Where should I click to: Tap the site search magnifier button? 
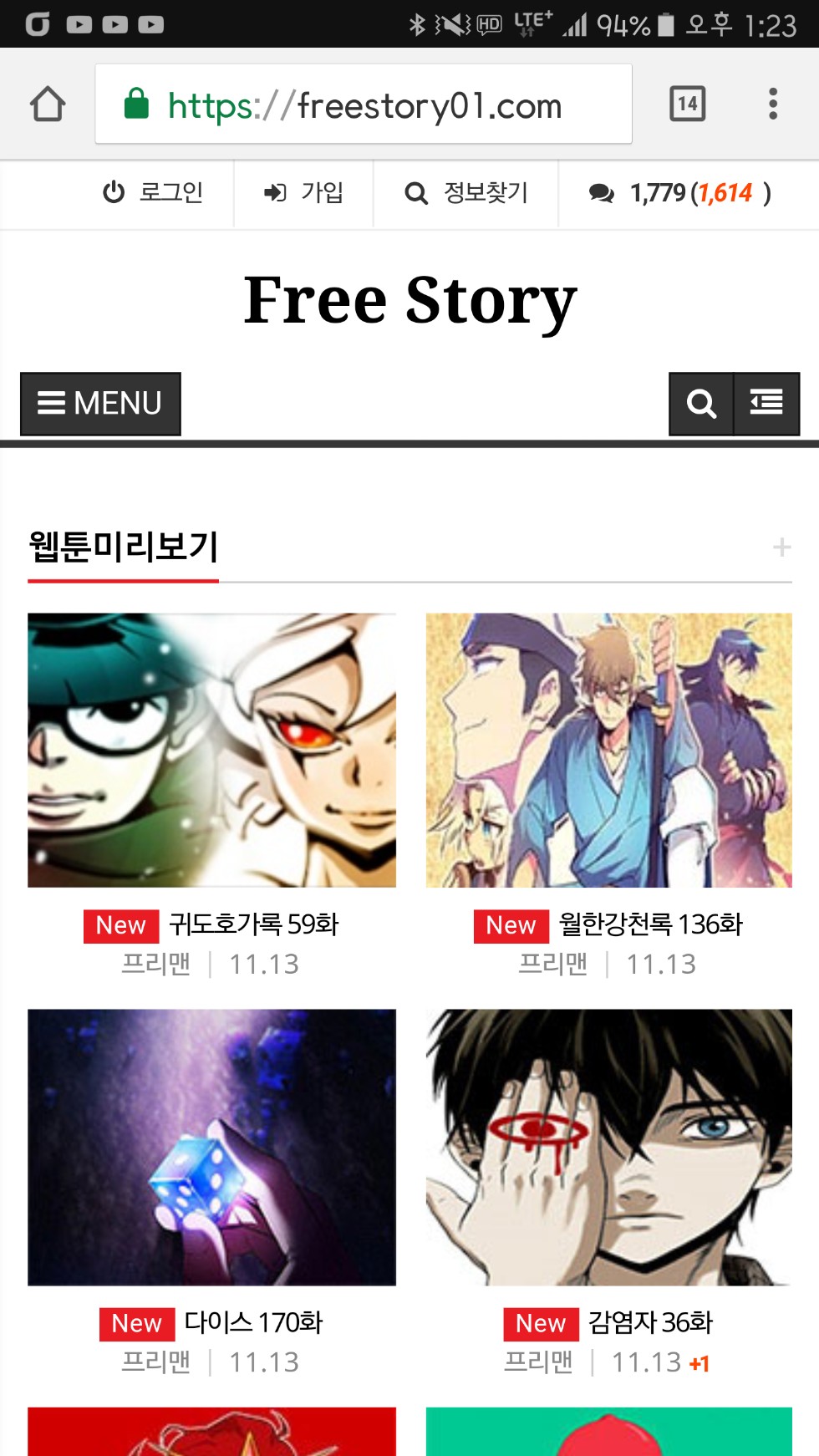tap(701, 404)
